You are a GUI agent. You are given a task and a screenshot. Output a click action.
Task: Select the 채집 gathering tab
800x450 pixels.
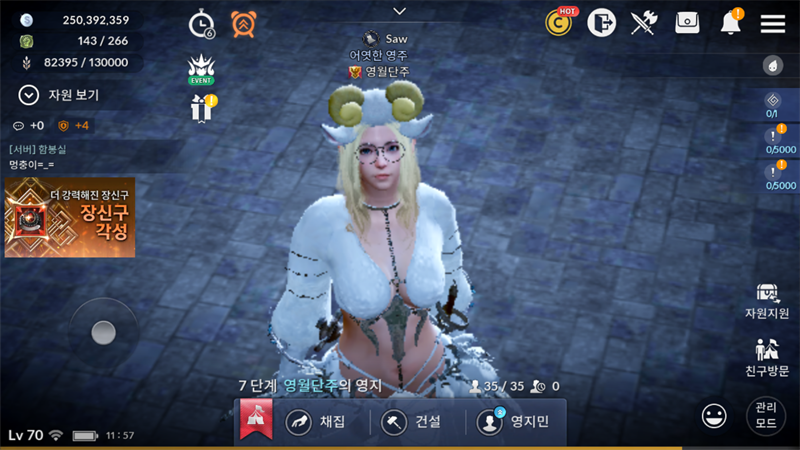[x=318, y=422]
